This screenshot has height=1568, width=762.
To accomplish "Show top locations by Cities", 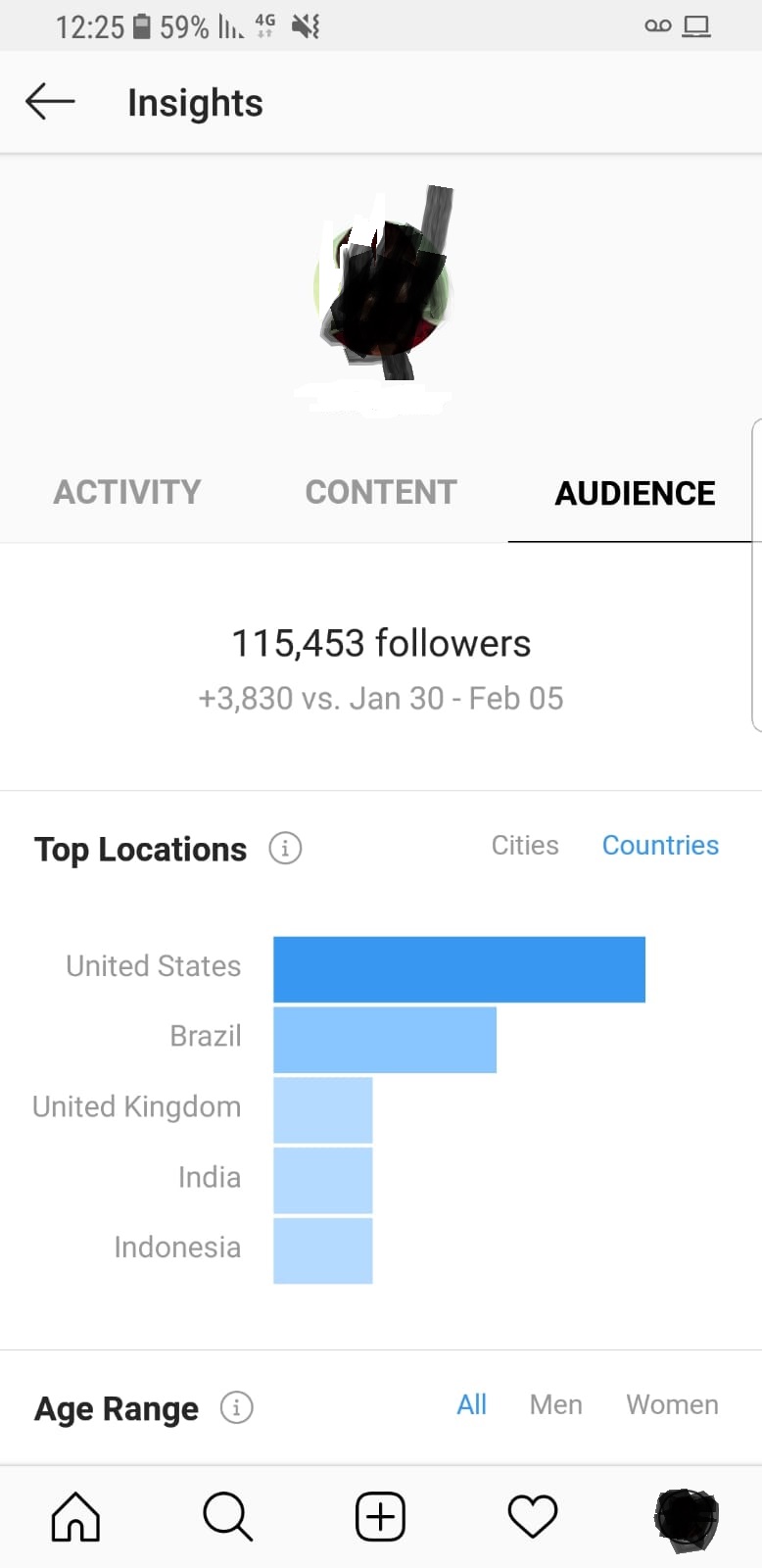I will tap(525, 845).
